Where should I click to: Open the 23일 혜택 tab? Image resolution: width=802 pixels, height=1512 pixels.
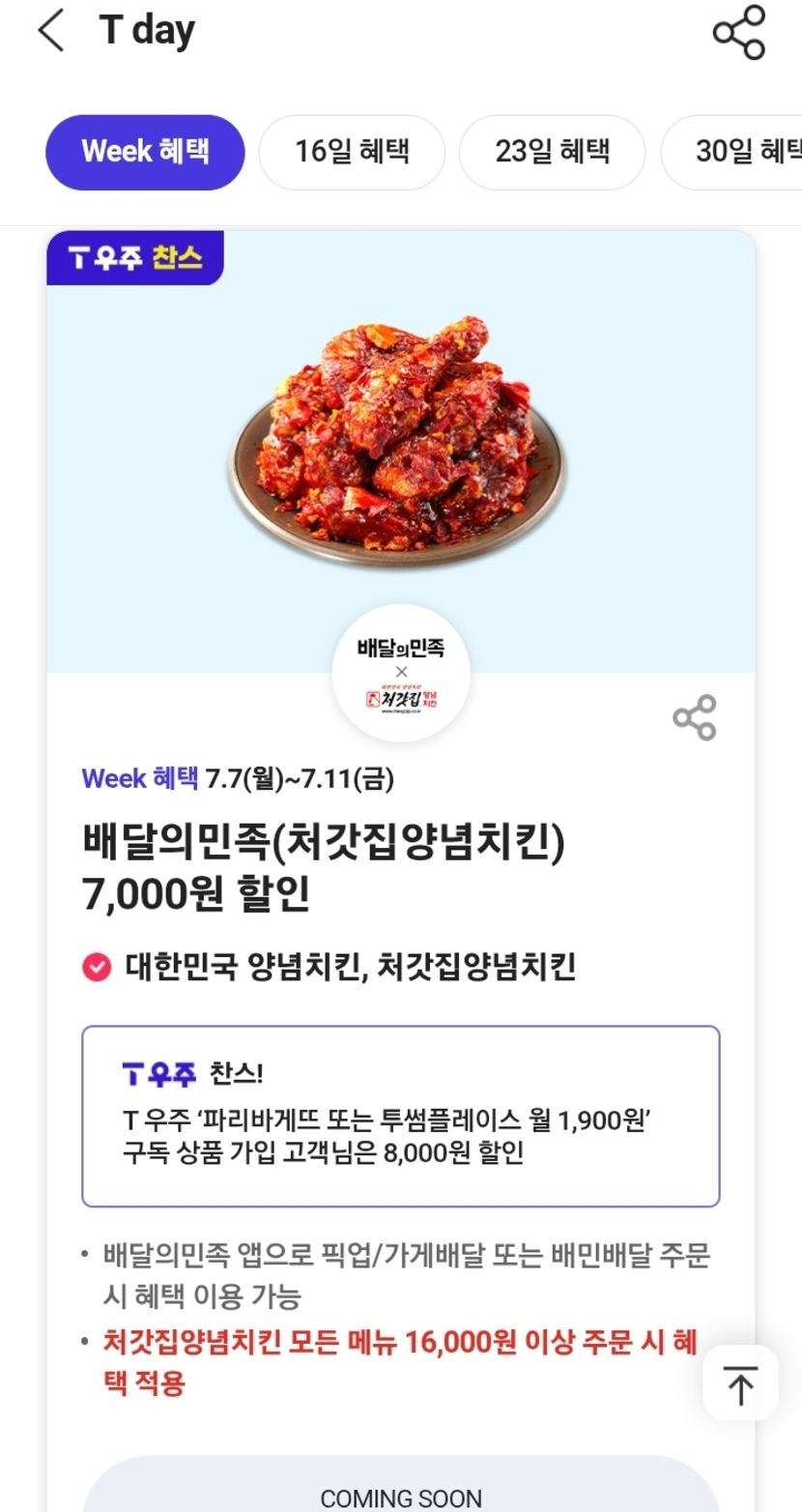(552, 152)
